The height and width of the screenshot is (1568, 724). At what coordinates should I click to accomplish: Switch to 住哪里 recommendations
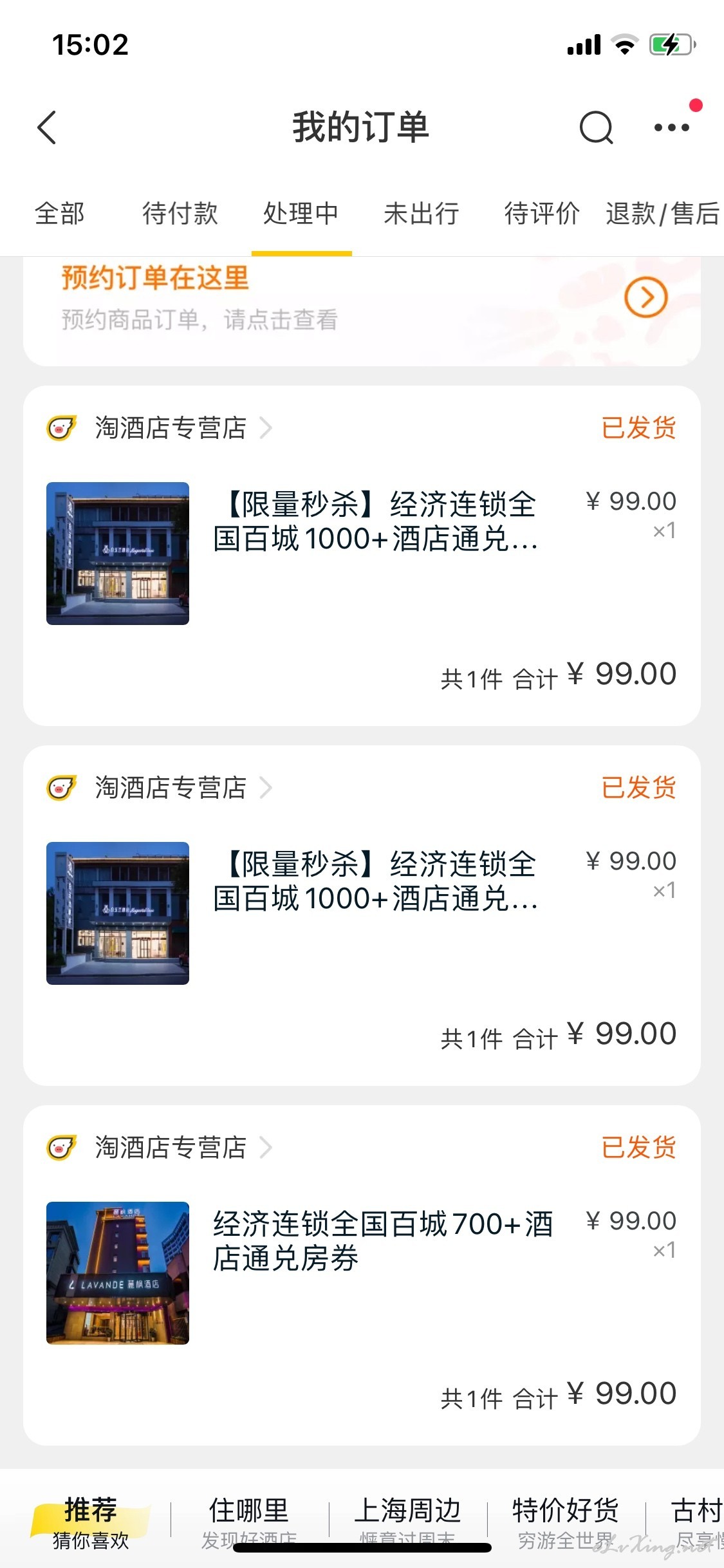[x=249, y=1522]
